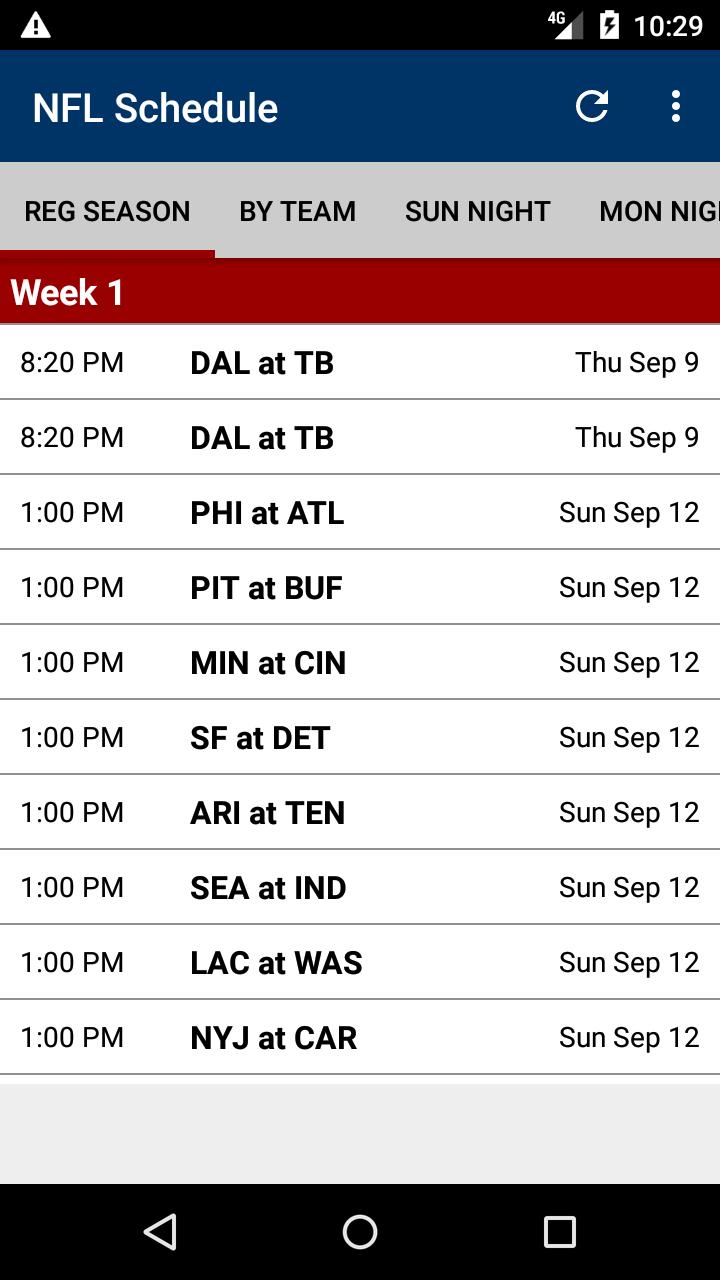The height and width of the screenshot is (1280, 720).
Task: Select the NYJ at CAR game
Action: (x=360, y=1037)
